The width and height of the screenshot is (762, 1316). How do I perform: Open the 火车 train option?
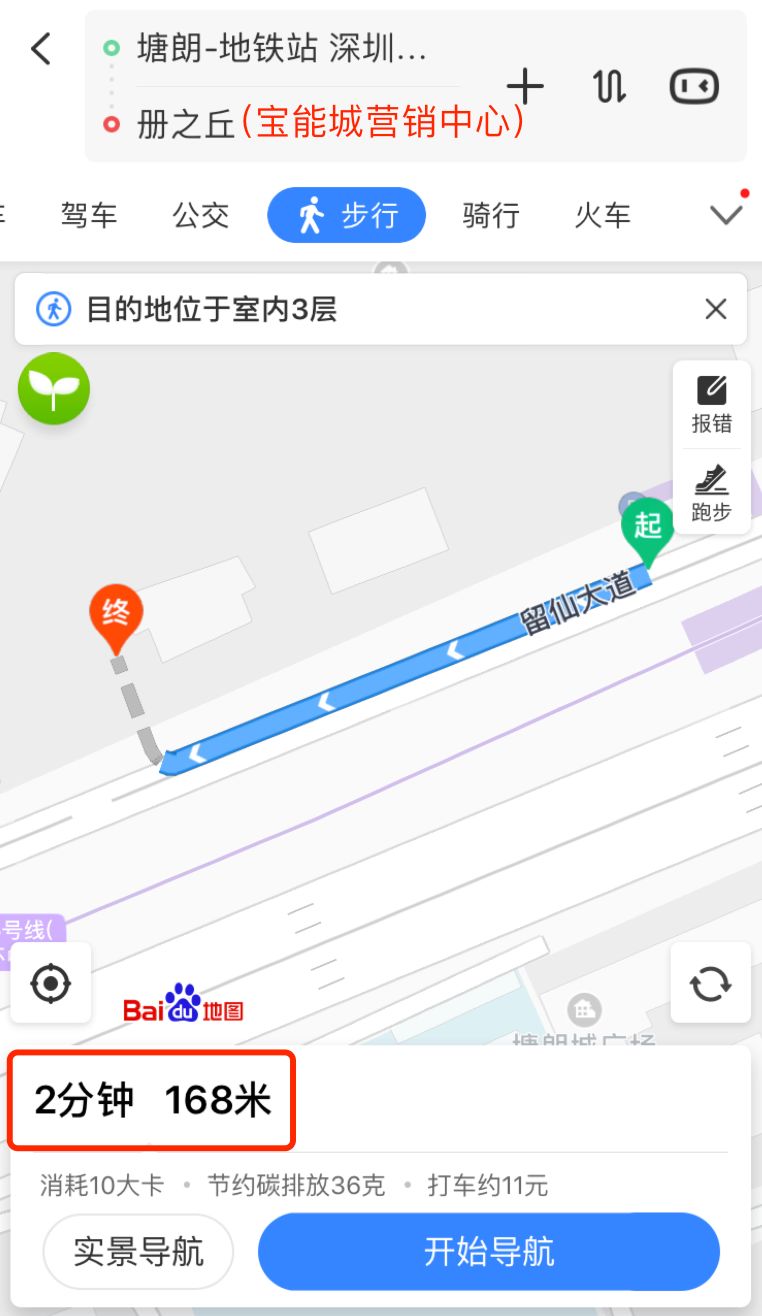(x=601, y=214)
